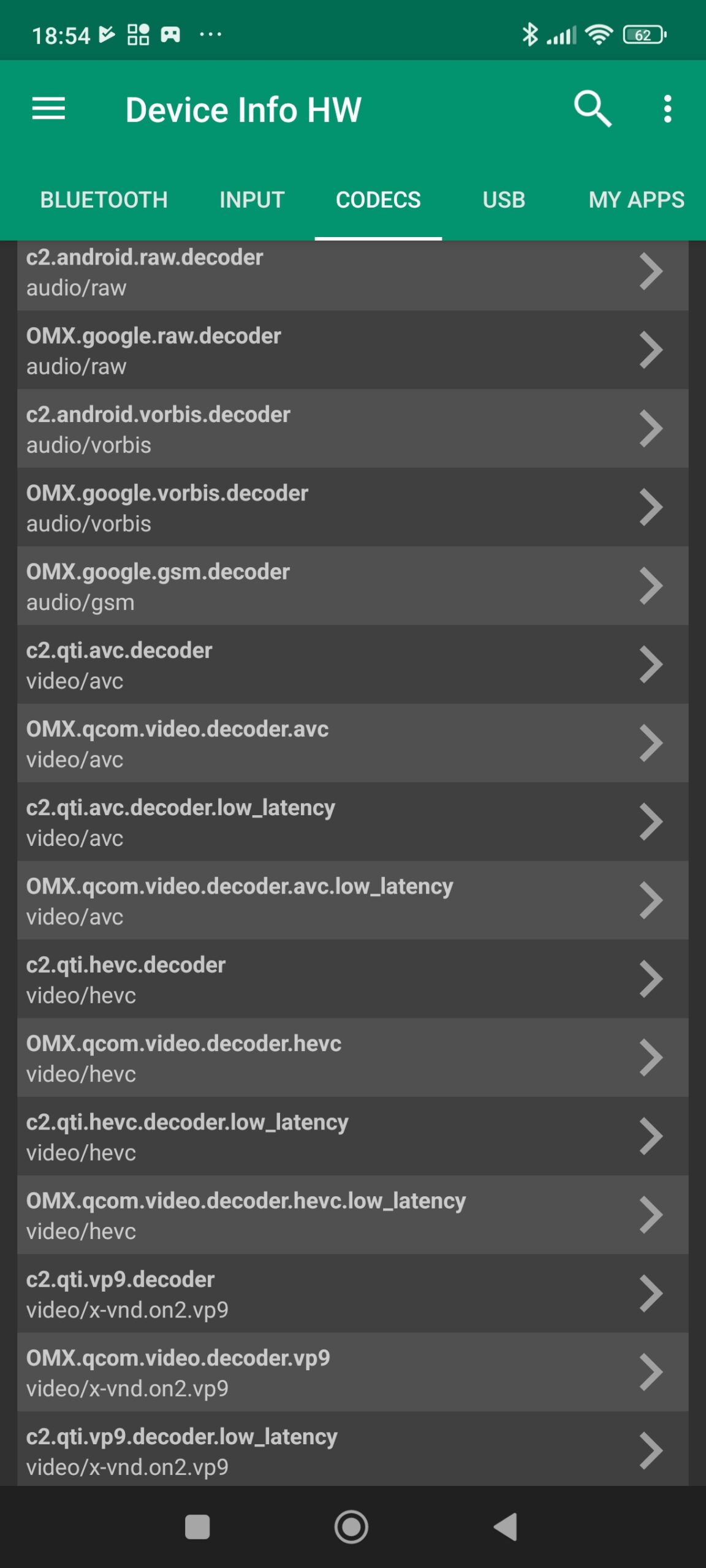Open OMX.google.vorbis.decoder row

point(352,508)
